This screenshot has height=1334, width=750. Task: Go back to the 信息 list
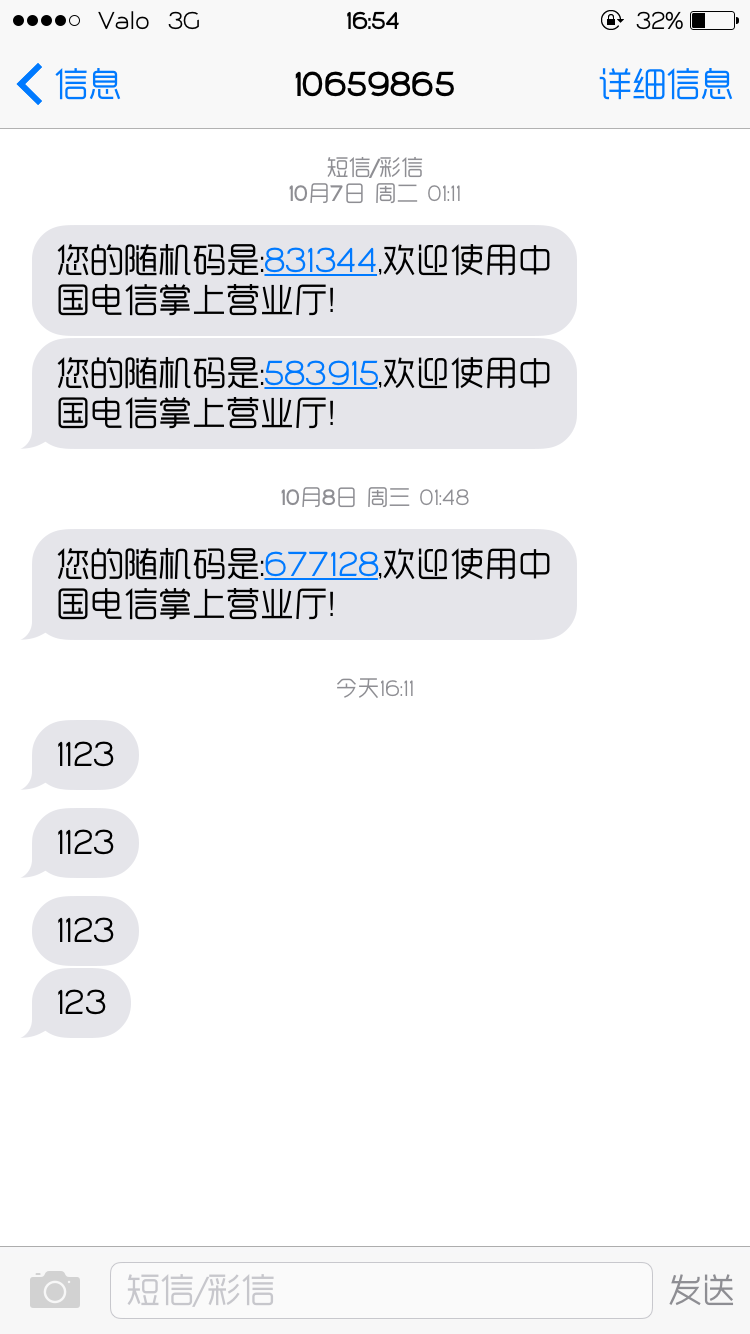(x=69, y=84)
